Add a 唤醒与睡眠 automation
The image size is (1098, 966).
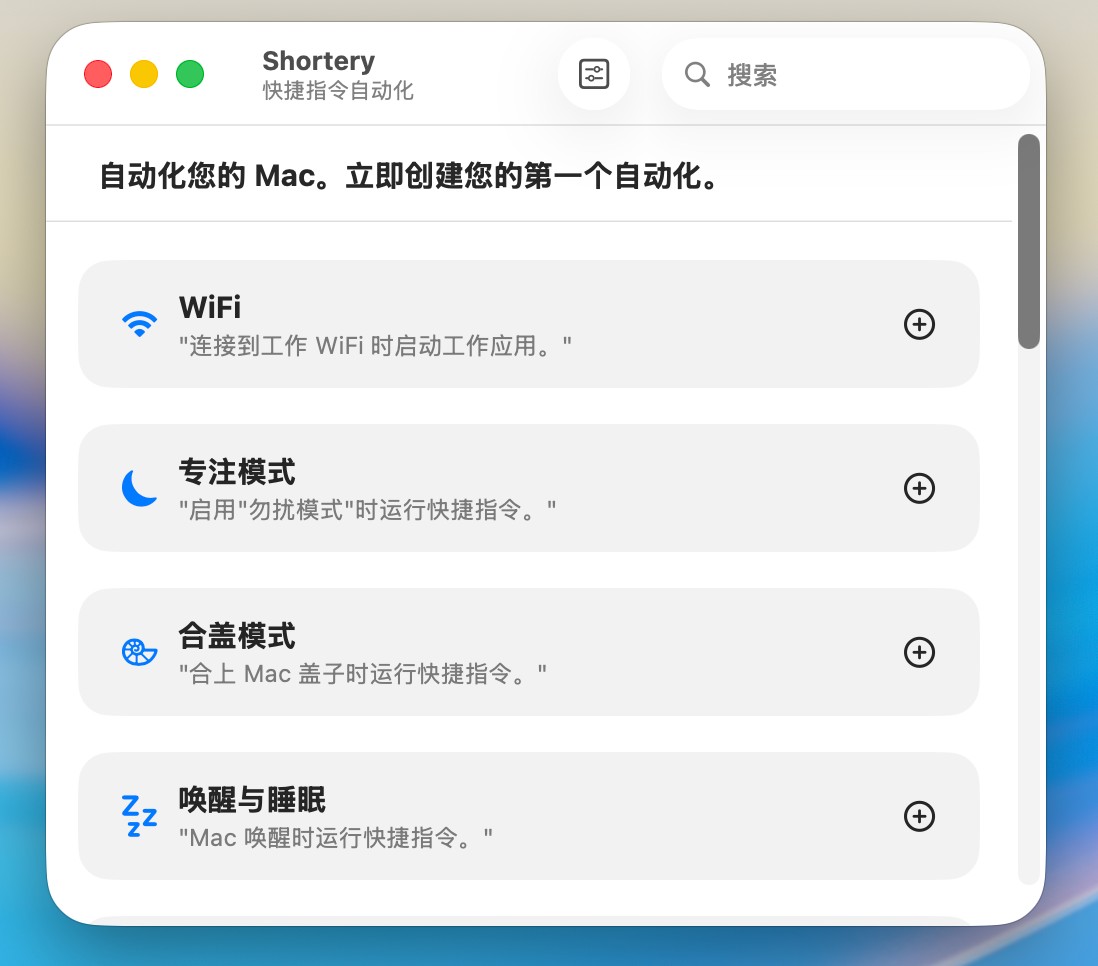pyautogui.click(x=919, y=816)
